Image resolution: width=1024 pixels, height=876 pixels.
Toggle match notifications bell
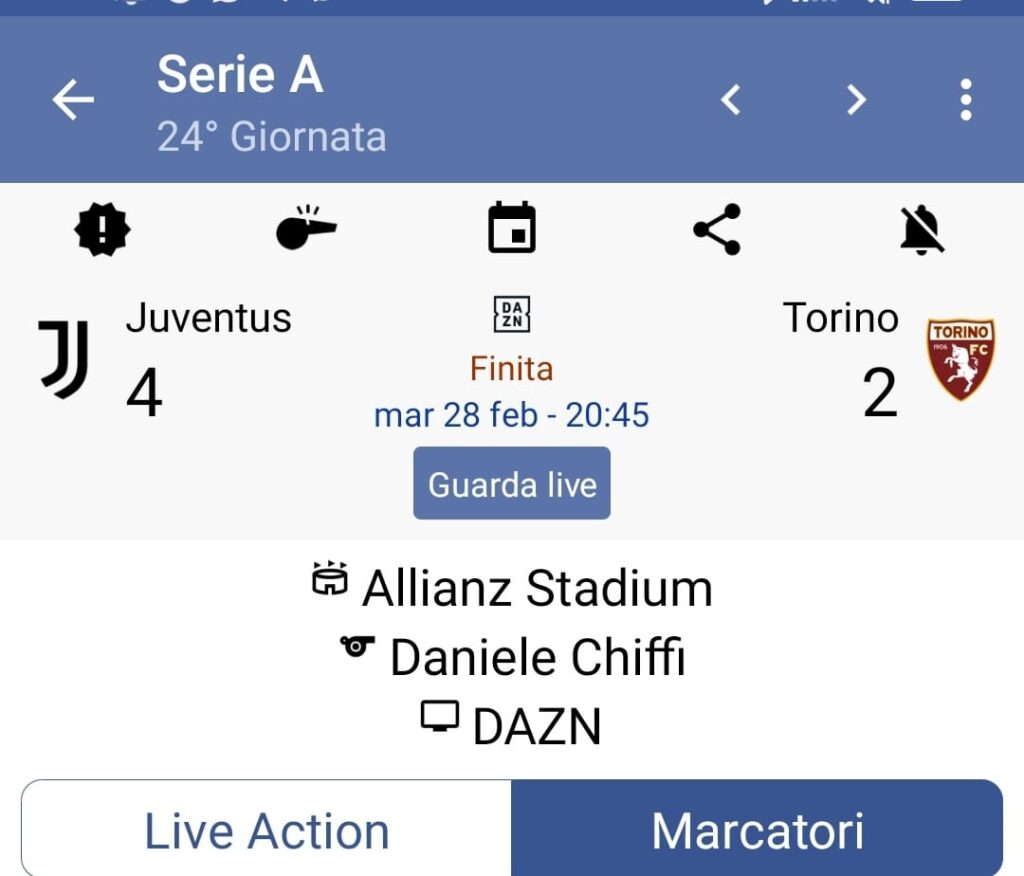[921, 230]
